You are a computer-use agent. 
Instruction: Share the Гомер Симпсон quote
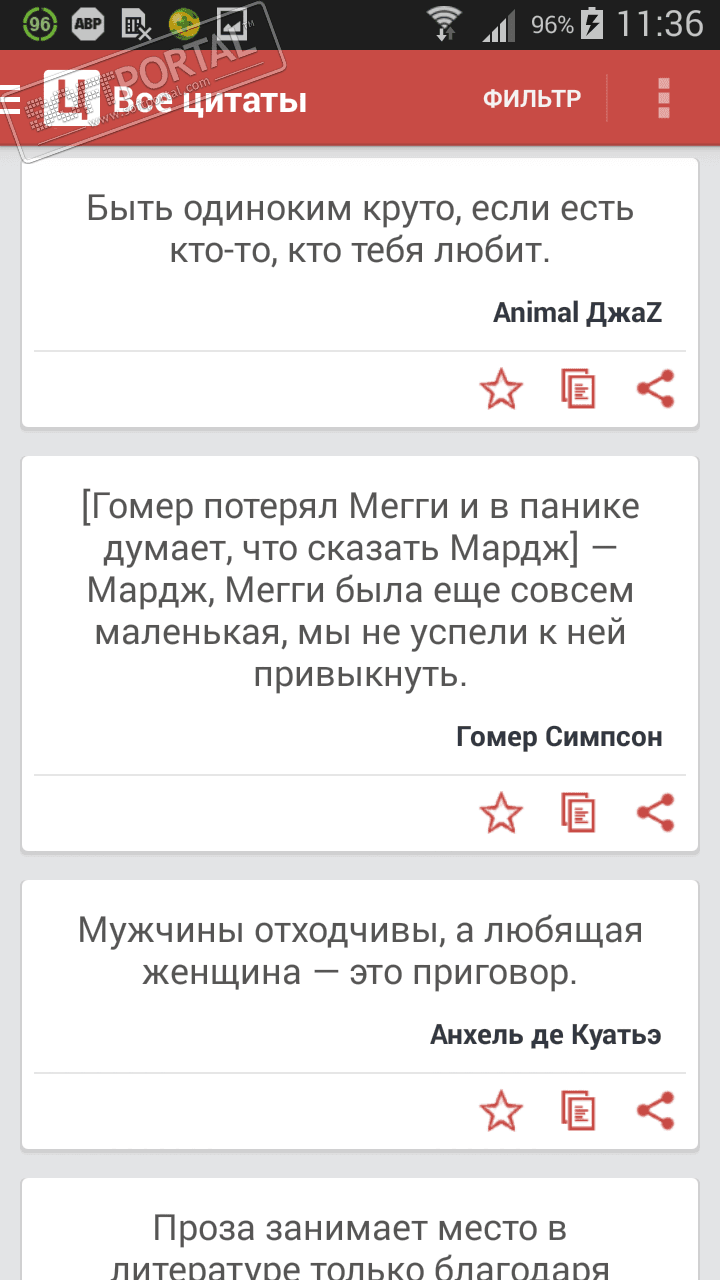tap(656, 813)
